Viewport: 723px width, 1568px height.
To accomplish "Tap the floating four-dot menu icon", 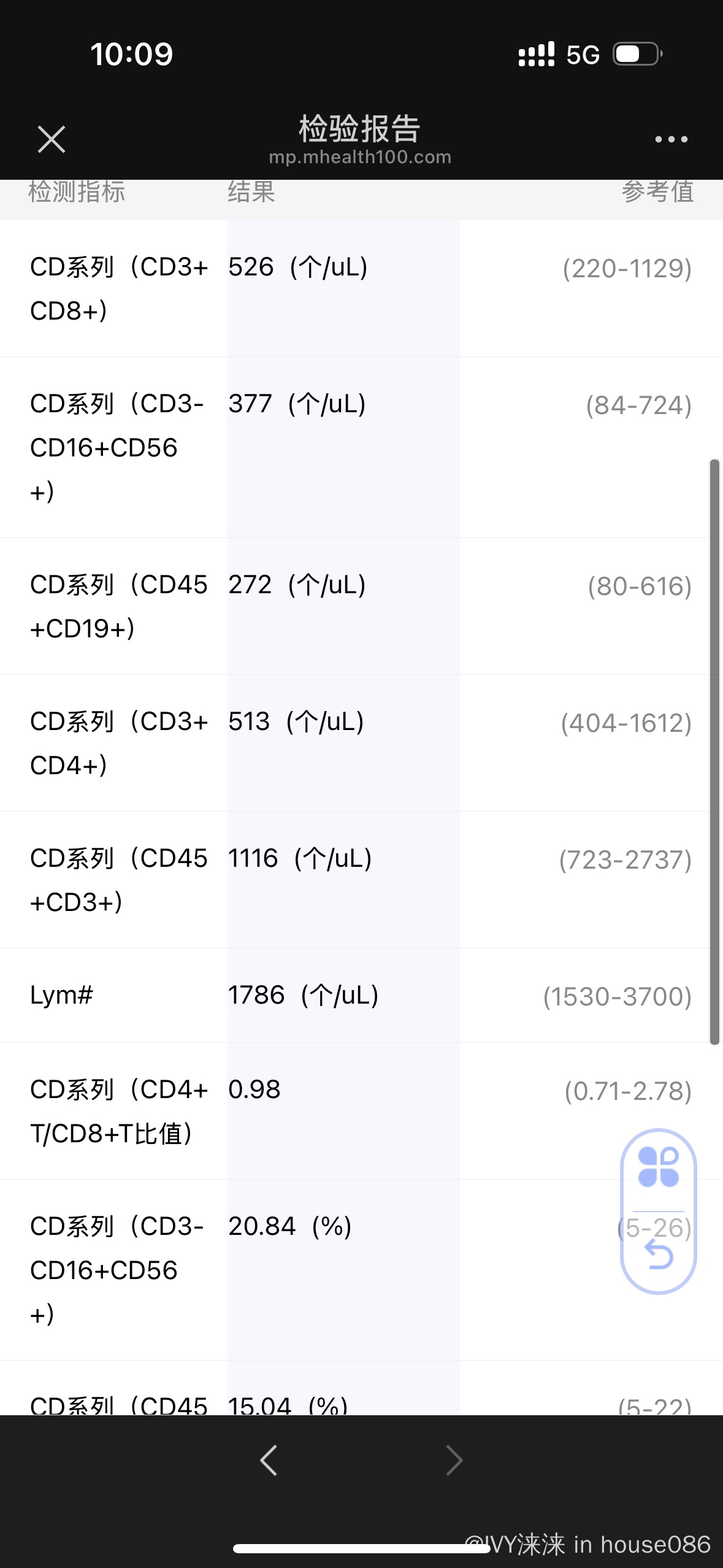I will [x=659, y=1167].
